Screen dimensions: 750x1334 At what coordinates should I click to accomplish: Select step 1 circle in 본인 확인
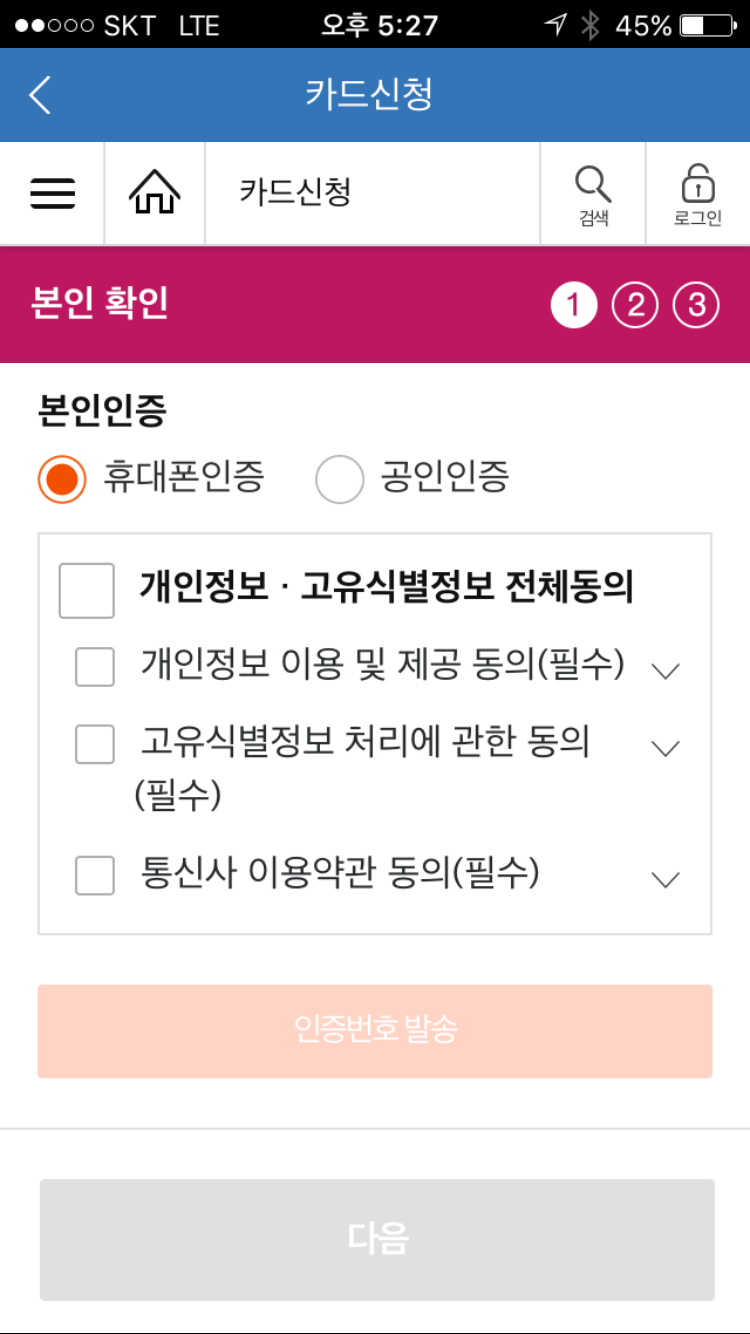click(x=573, y=305)
